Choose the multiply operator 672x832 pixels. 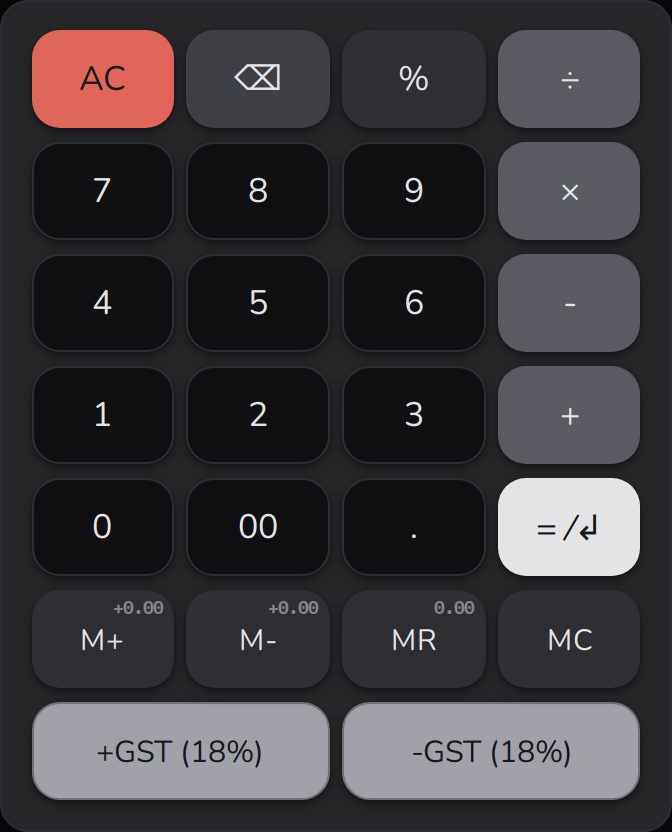568,191
